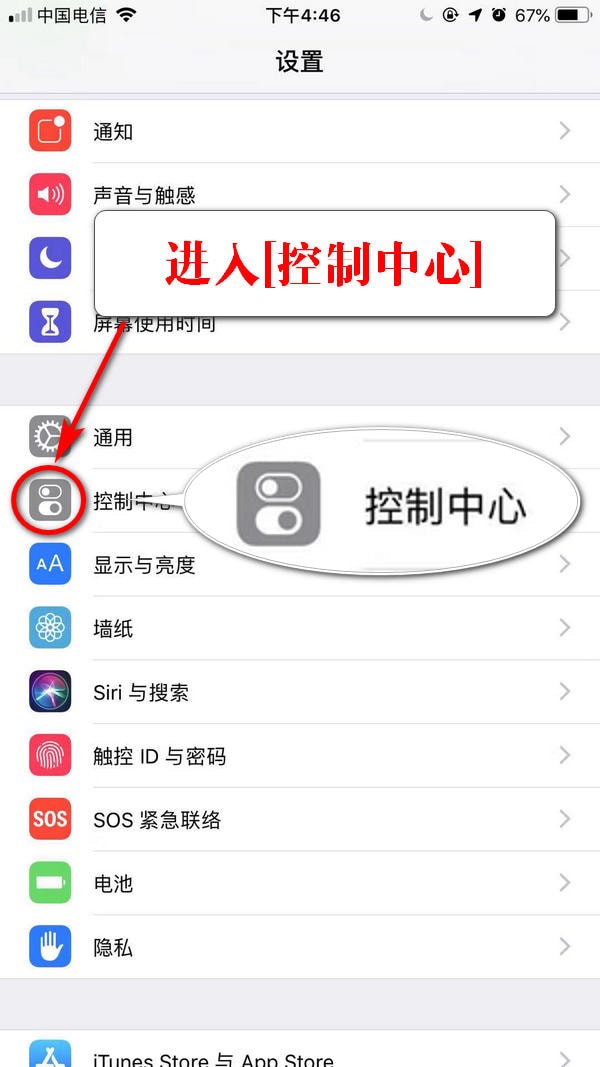Open 隐私 settings
The width and height of the screenshot is (600, 1067).
[113, 947]
